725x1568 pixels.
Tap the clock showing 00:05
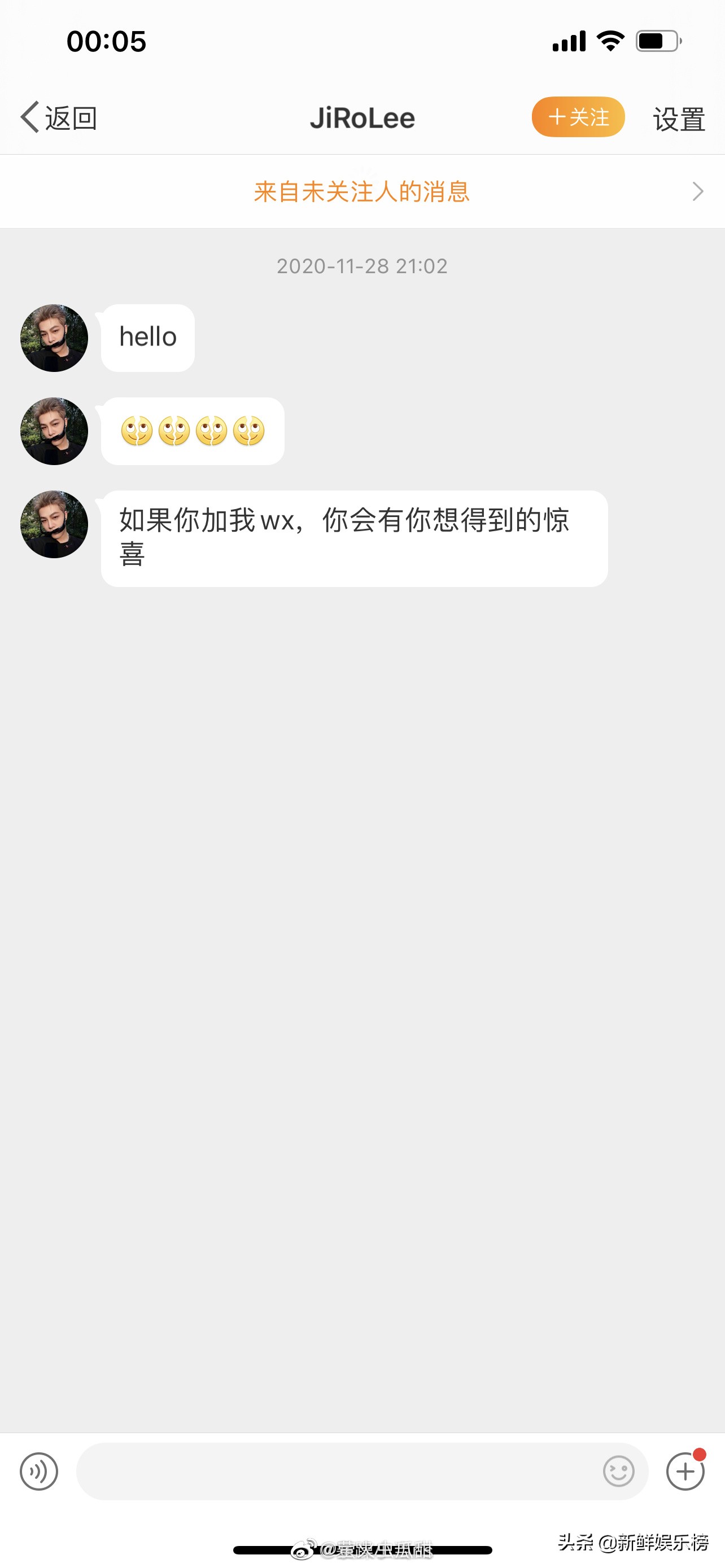pos(107,41)
